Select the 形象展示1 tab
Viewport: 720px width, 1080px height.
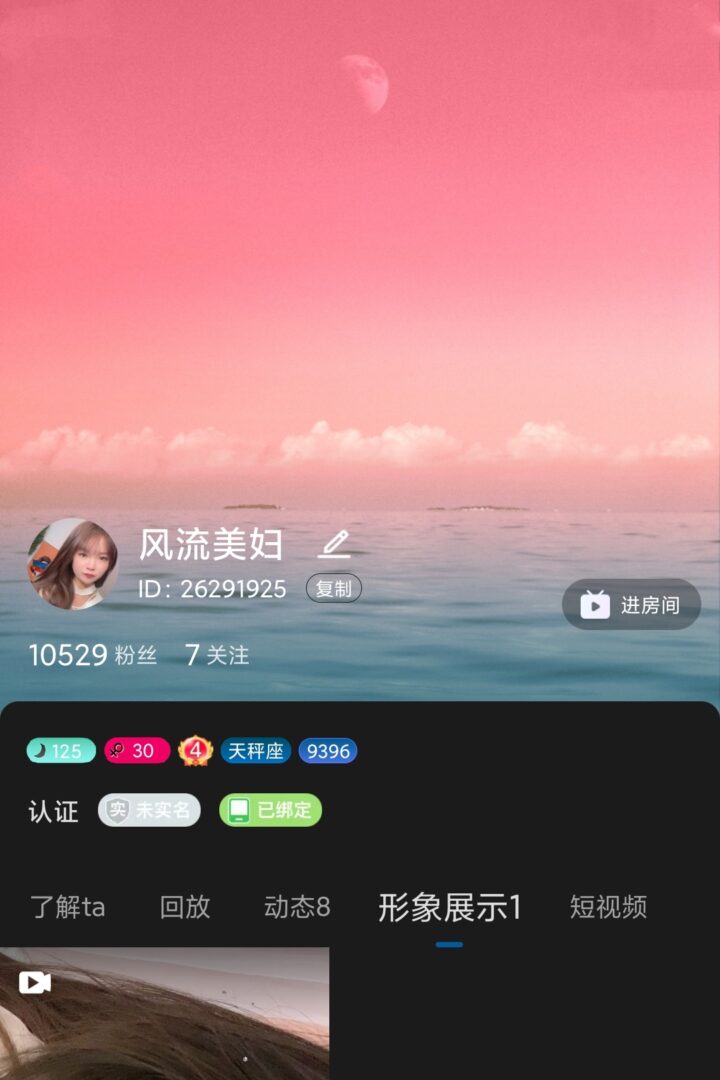[x=449, y=907]
